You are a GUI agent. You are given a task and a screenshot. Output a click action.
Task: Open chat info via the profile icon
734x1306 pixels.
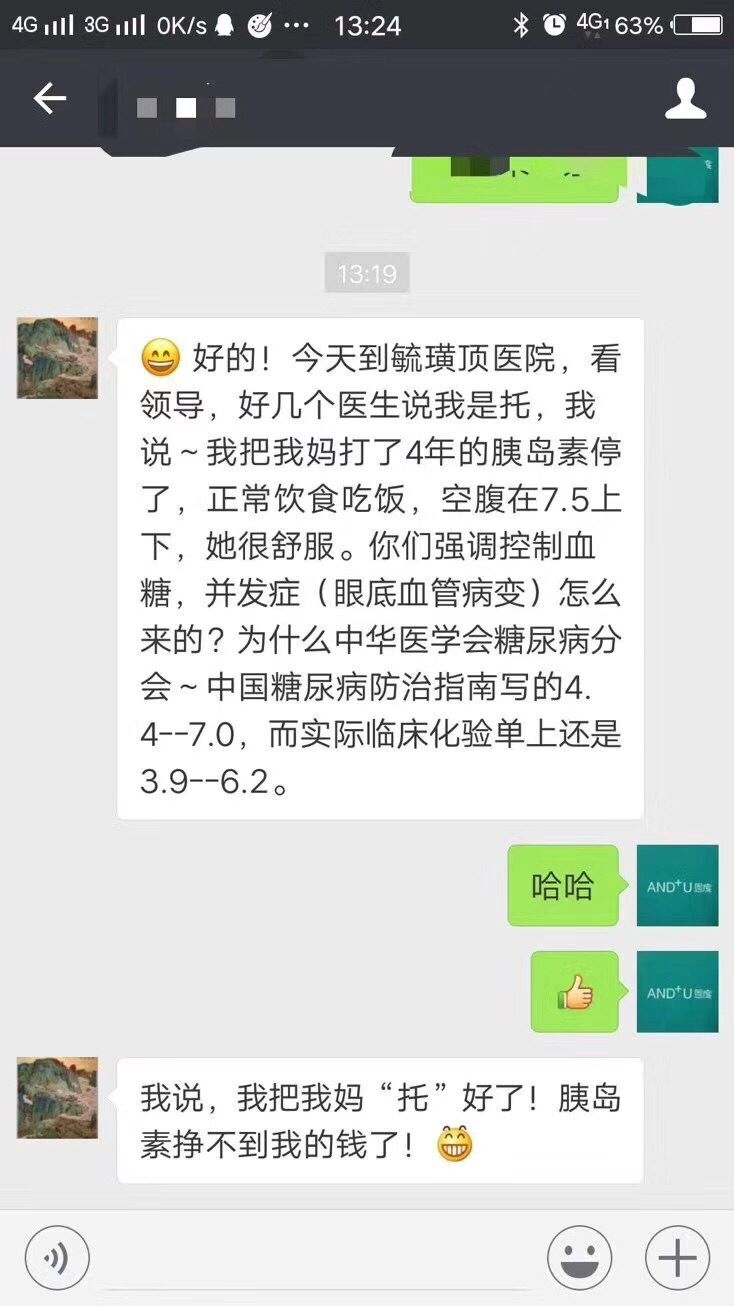(x=685, y=99)
